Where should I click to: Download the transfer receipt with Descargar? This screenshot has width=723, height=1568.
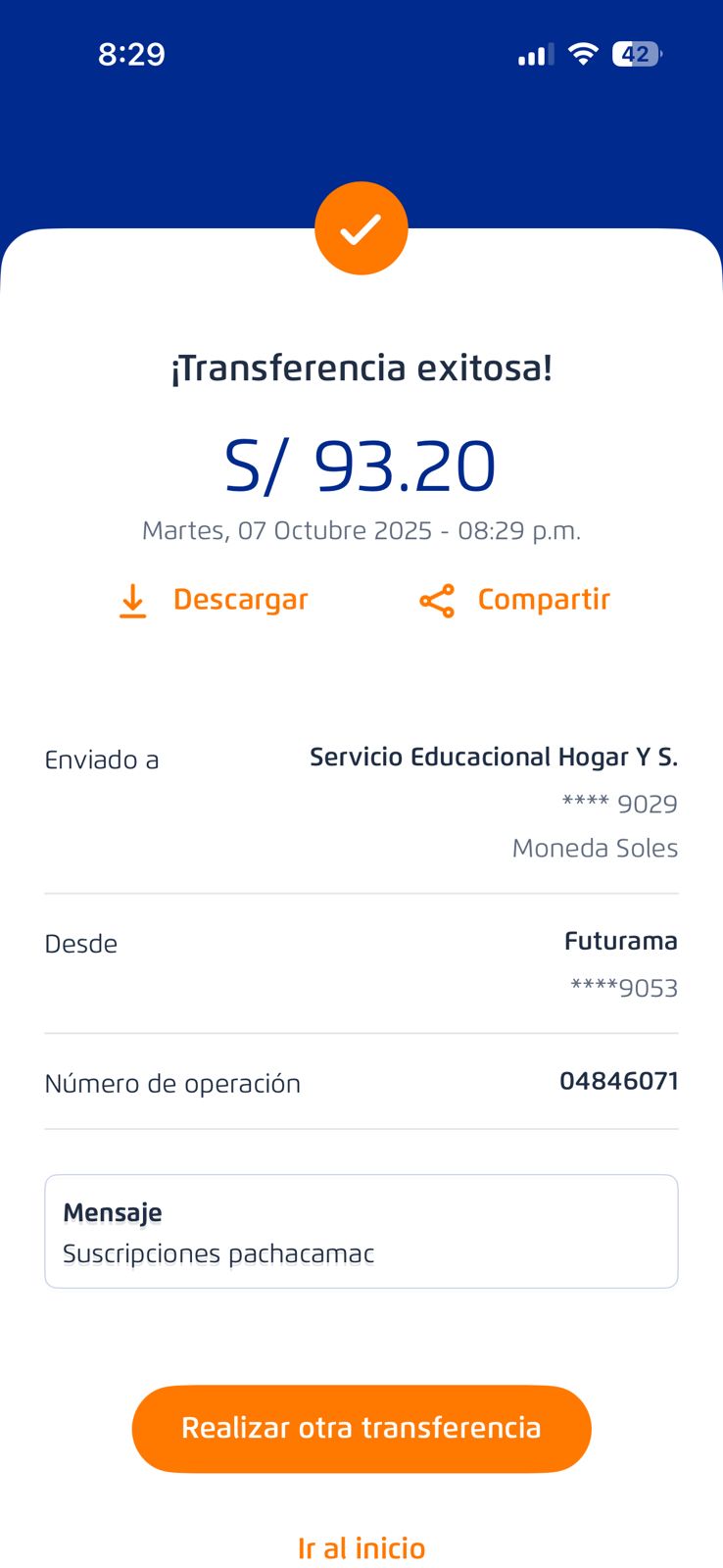pyautogui.click(x=214, y=600)
